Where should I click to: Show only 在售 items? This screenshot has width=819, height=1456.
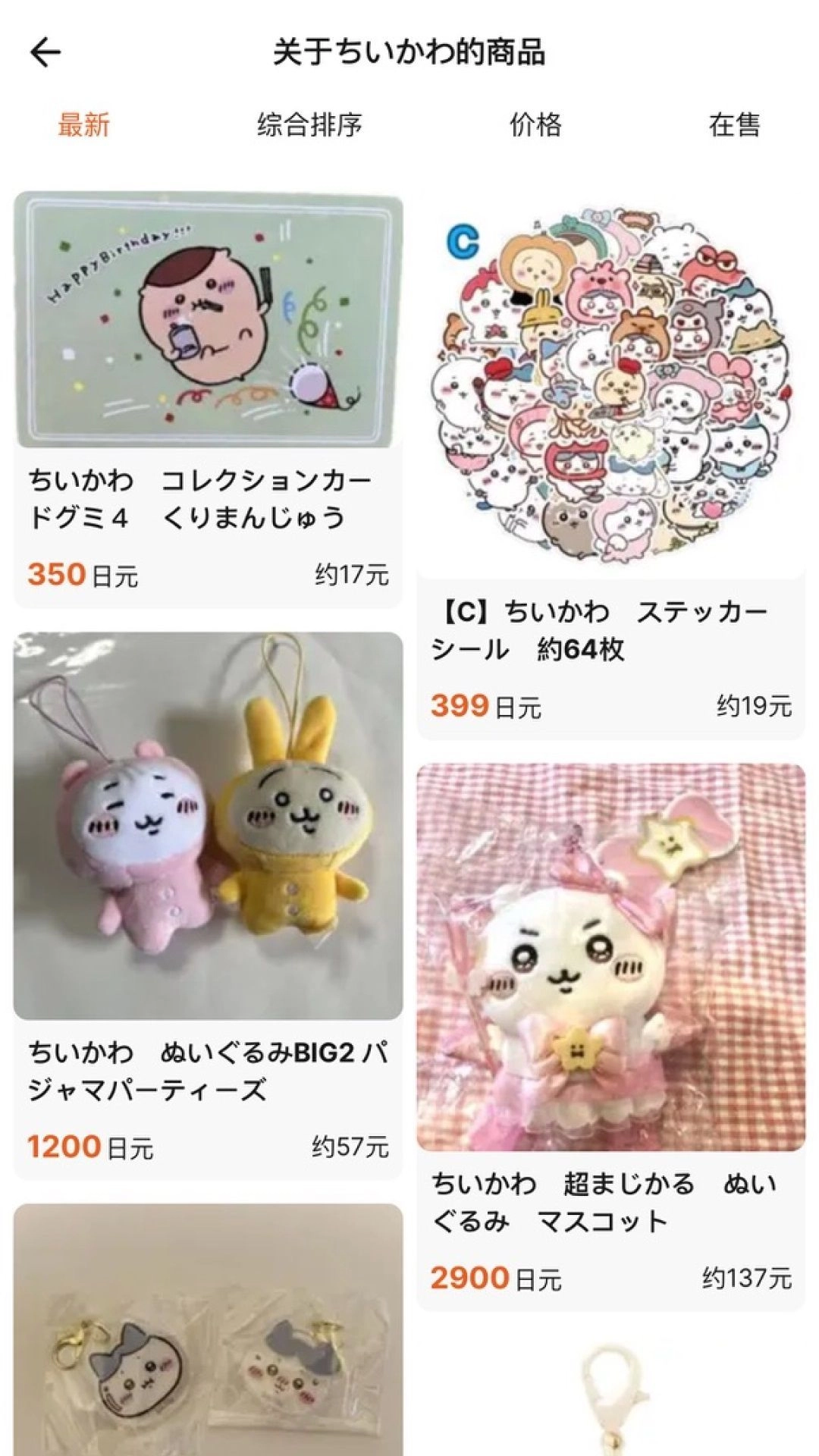(734, 124)
